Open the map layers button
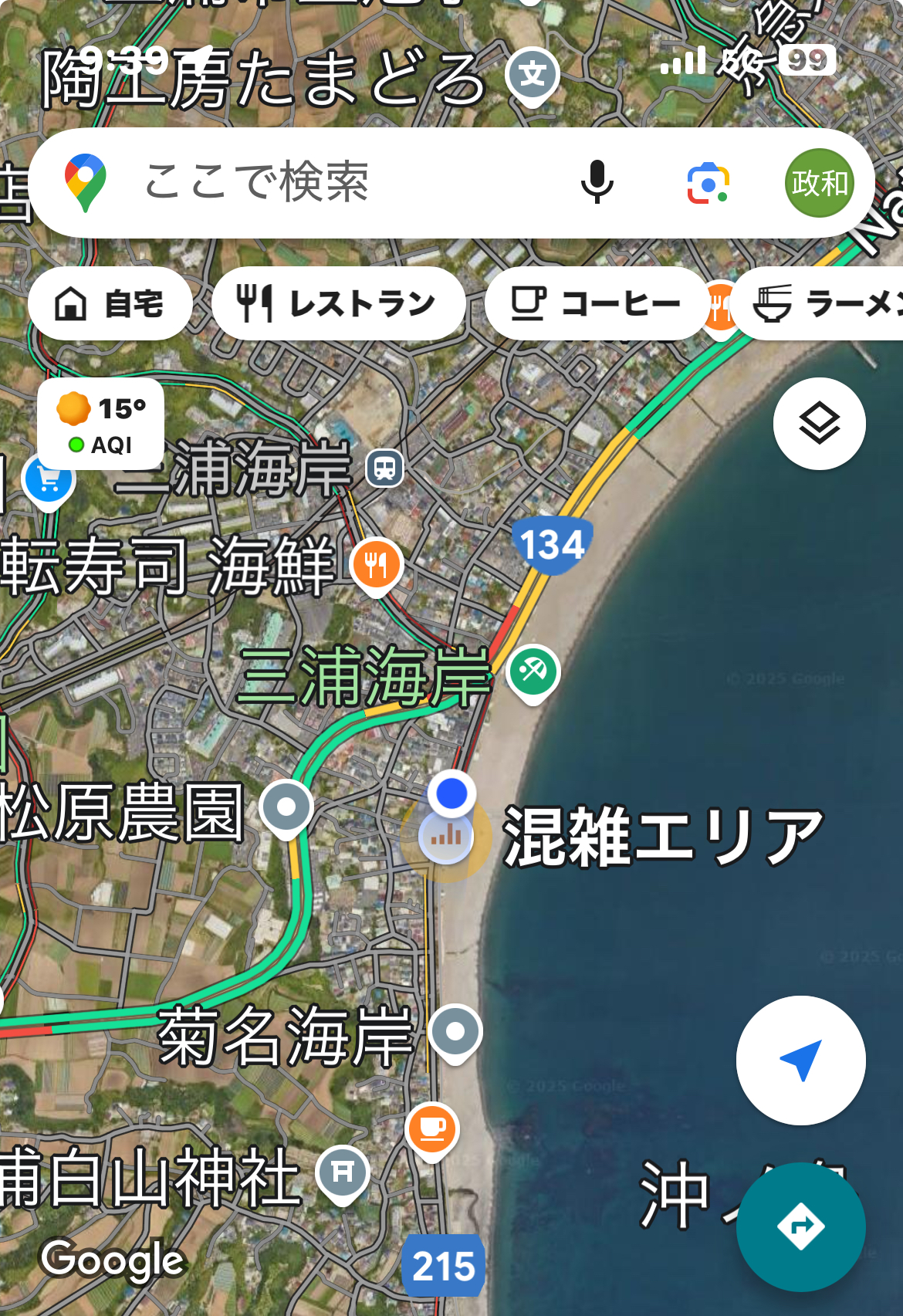Screen dimensions: 903x1316 (819, 423)
